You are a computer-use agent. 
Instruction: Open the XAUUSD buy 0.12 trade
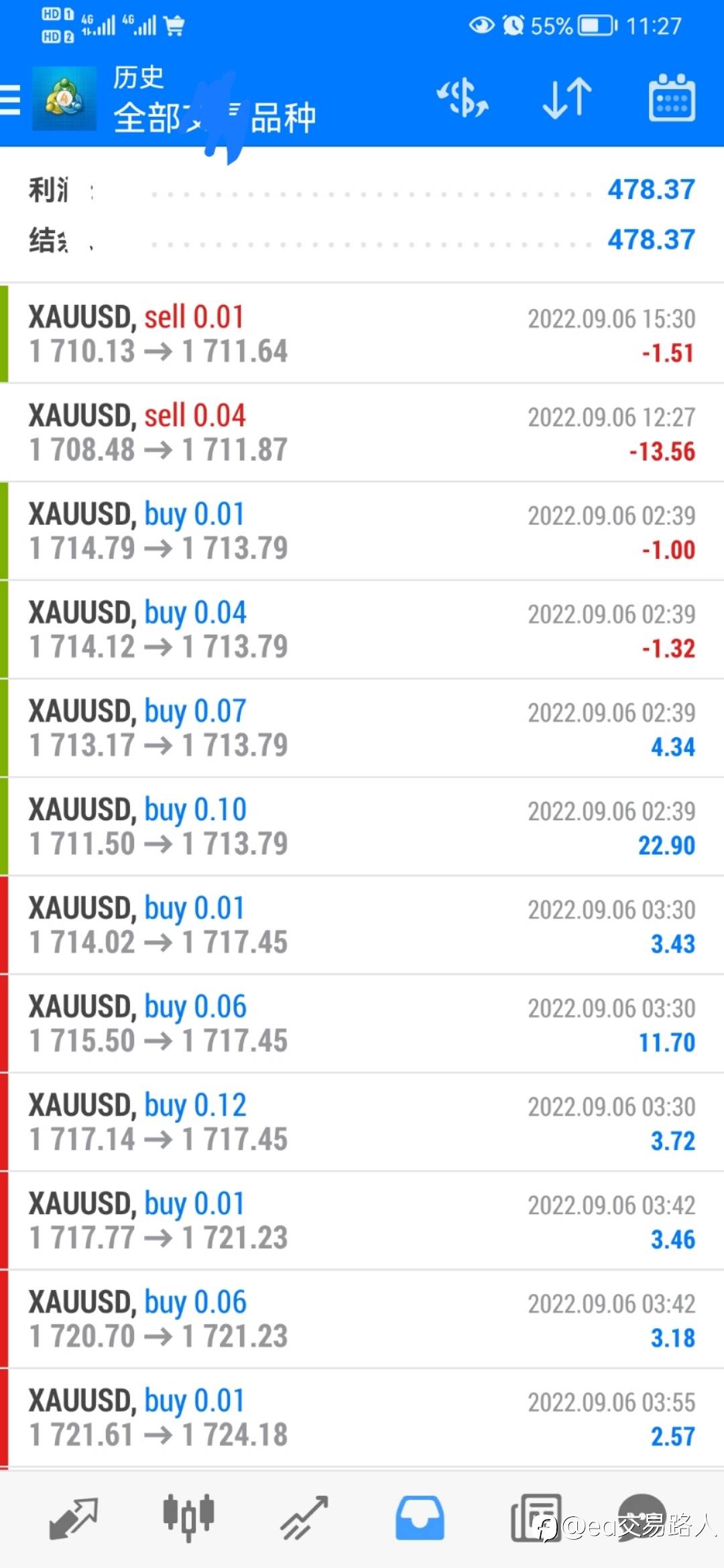[x=362, y=1122]
